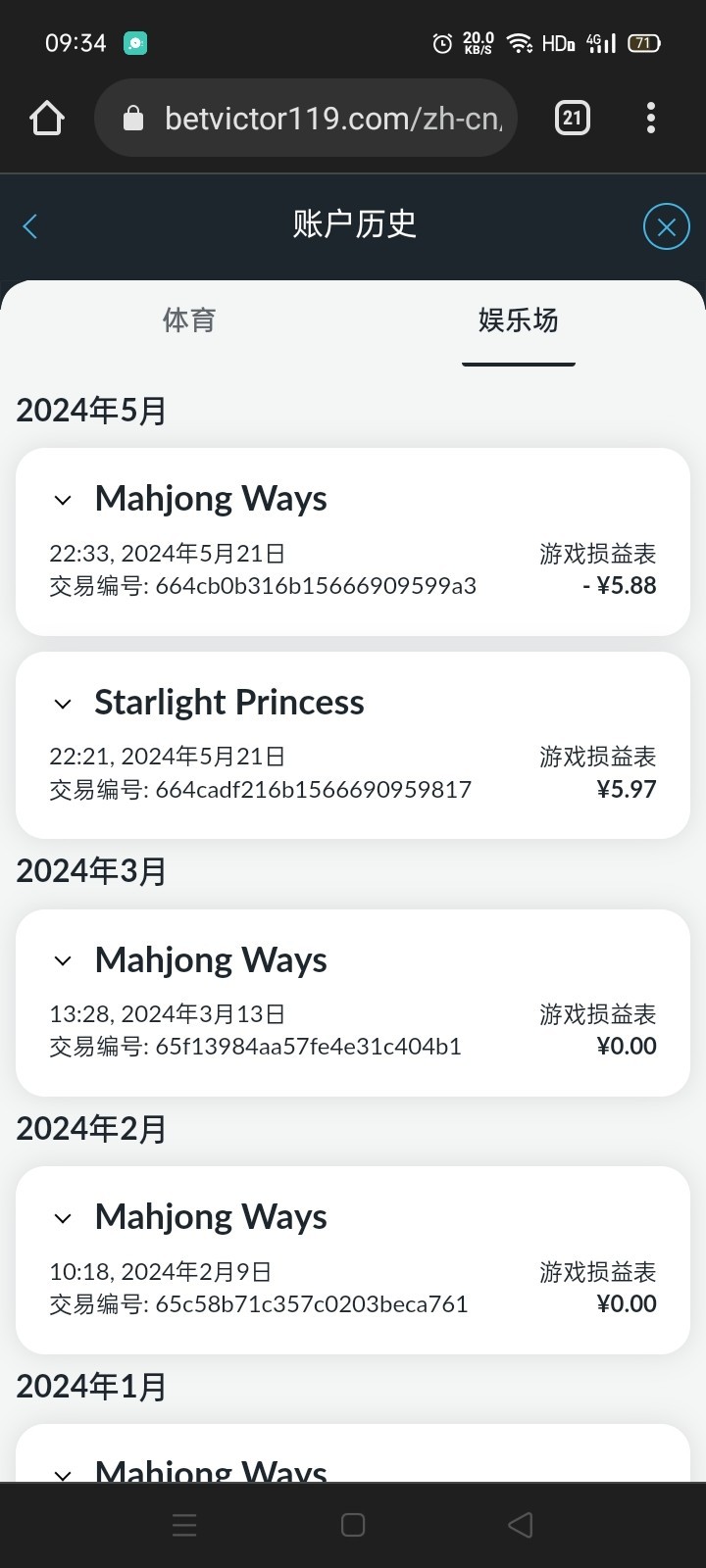Tap the system back button
The height and width of the screenshot is (1568, 706).
point(521,1524)
